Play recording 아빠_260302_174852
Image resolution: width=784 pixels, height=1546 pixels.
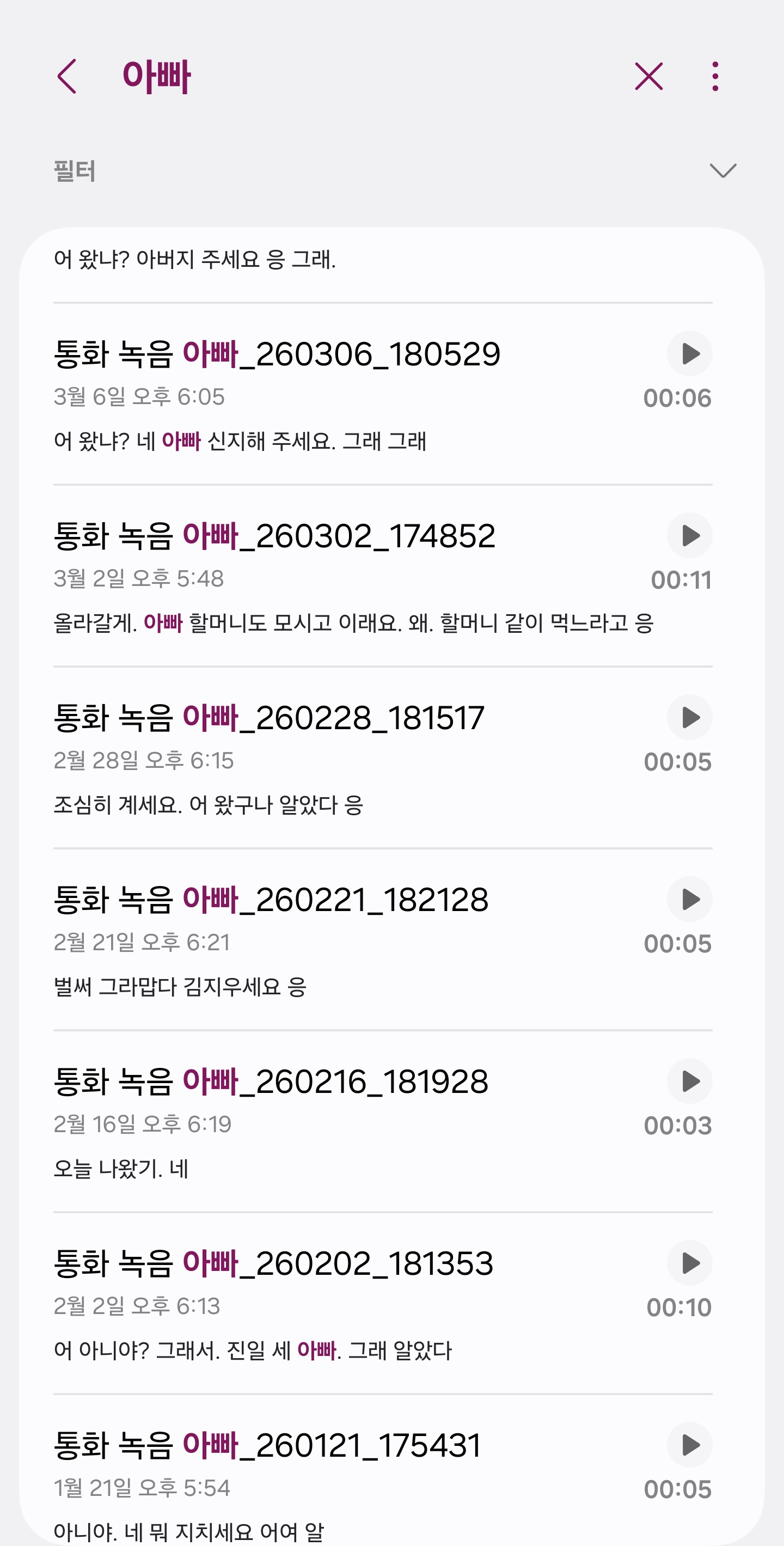click(689, 535)
